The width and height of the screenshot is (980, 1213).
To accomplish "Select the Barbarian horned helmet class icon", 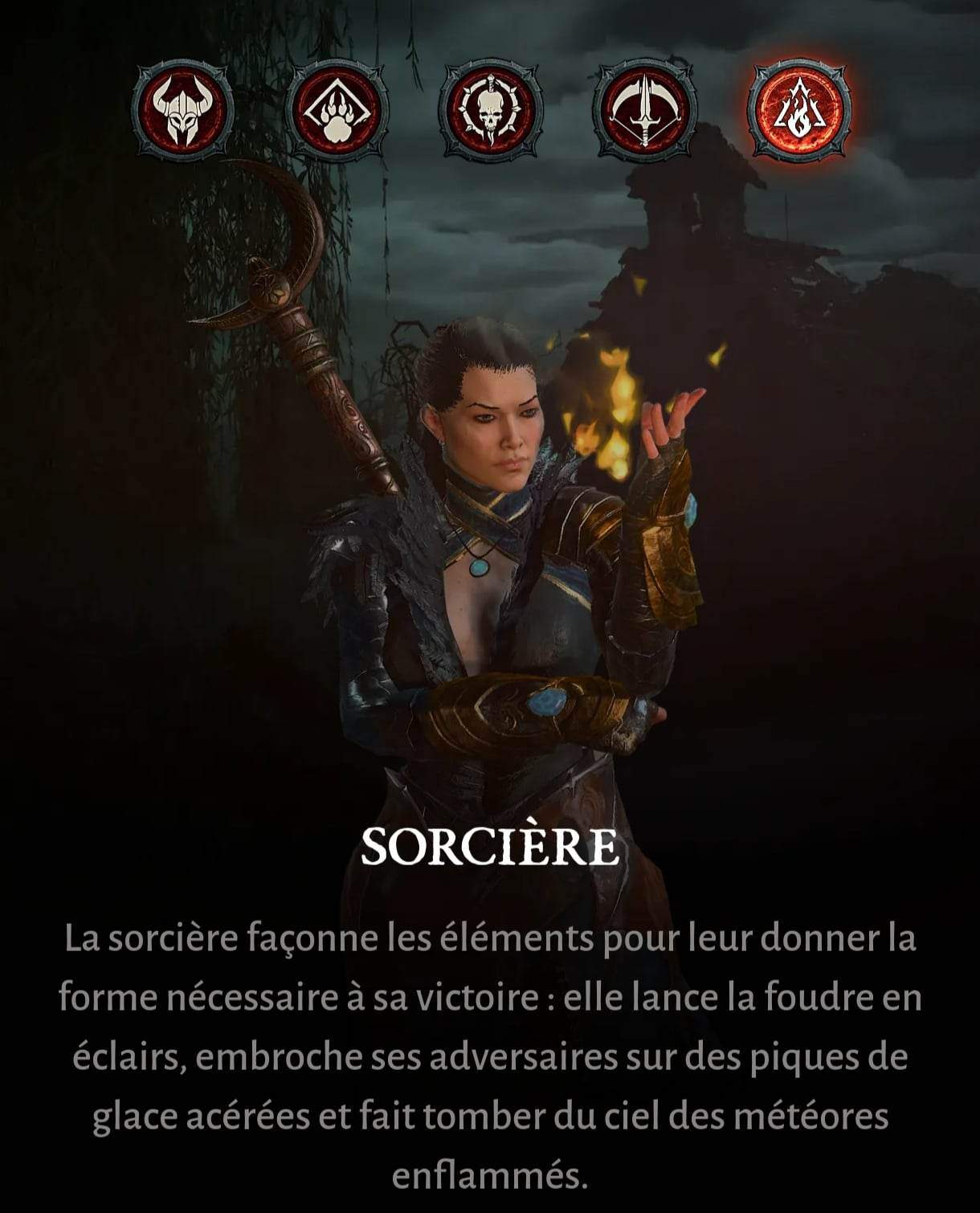I will pos(182,111).
